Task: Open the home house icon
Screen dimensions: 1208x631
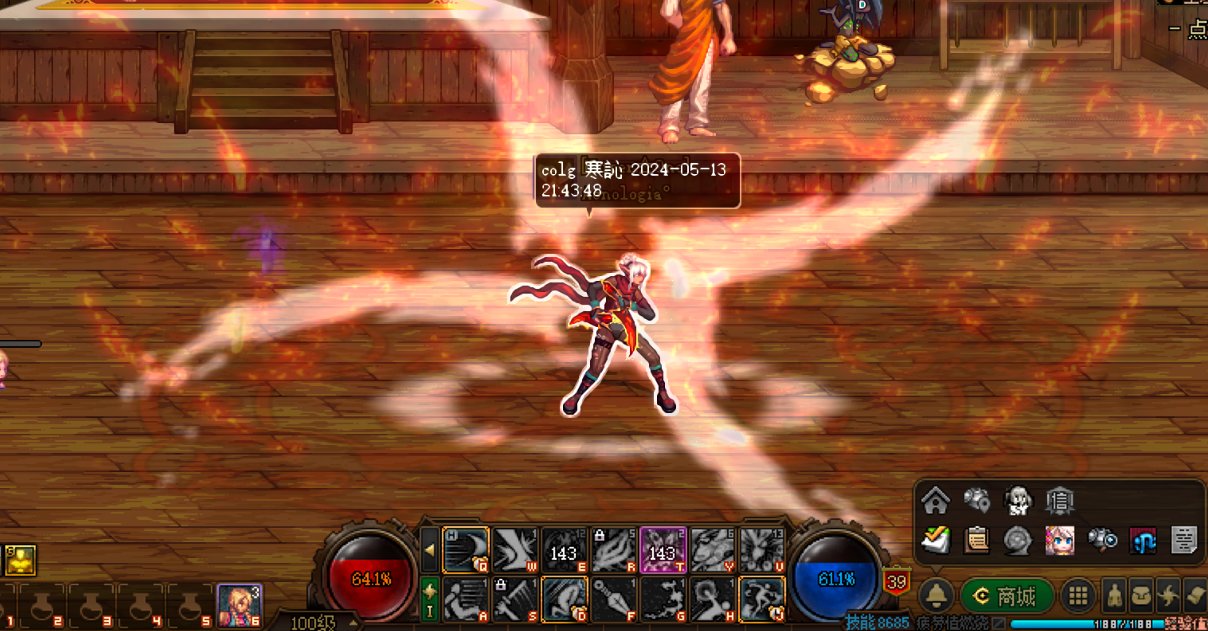Action: (935, 499)
